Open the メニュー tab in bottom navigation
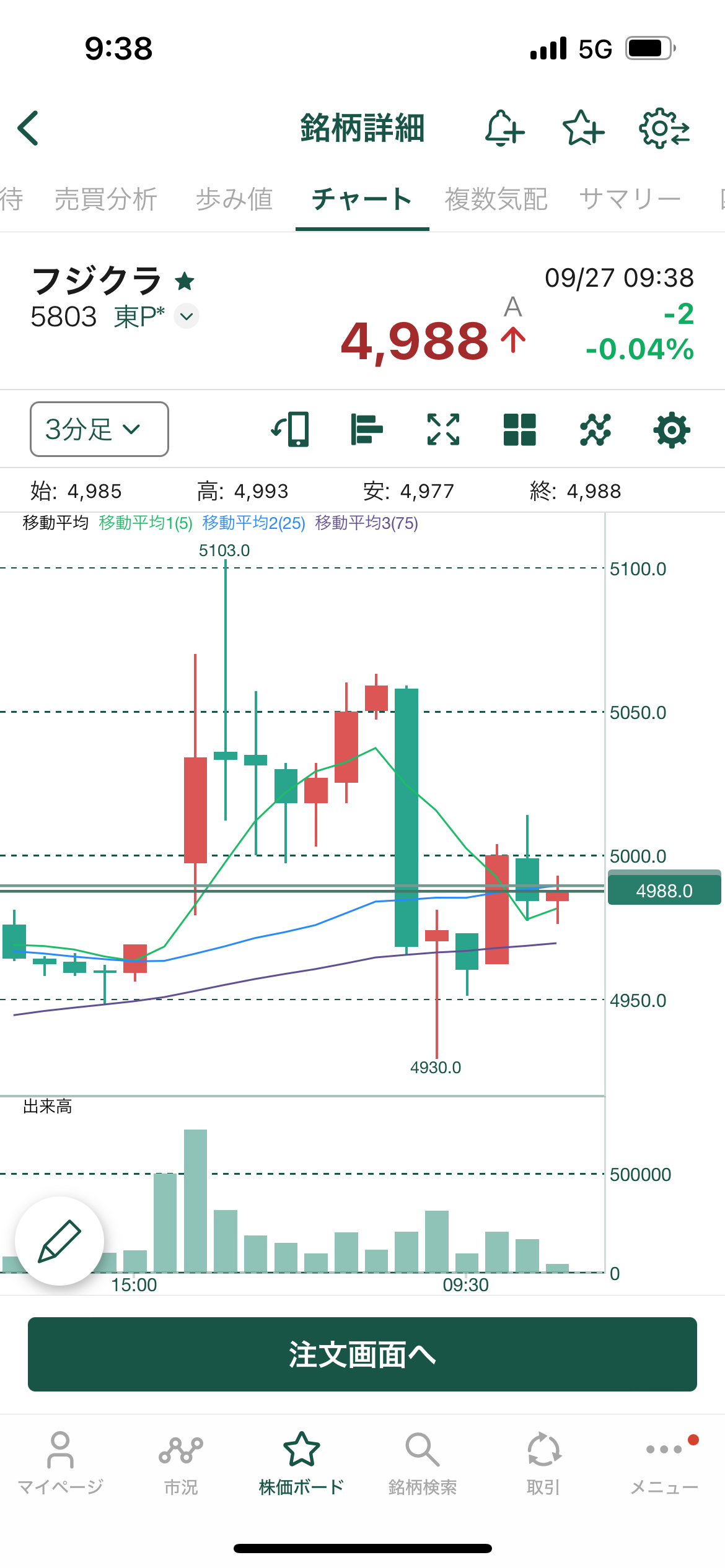Image resolution: width=725 pixels, height=1568 pixels. (664, 1463)
